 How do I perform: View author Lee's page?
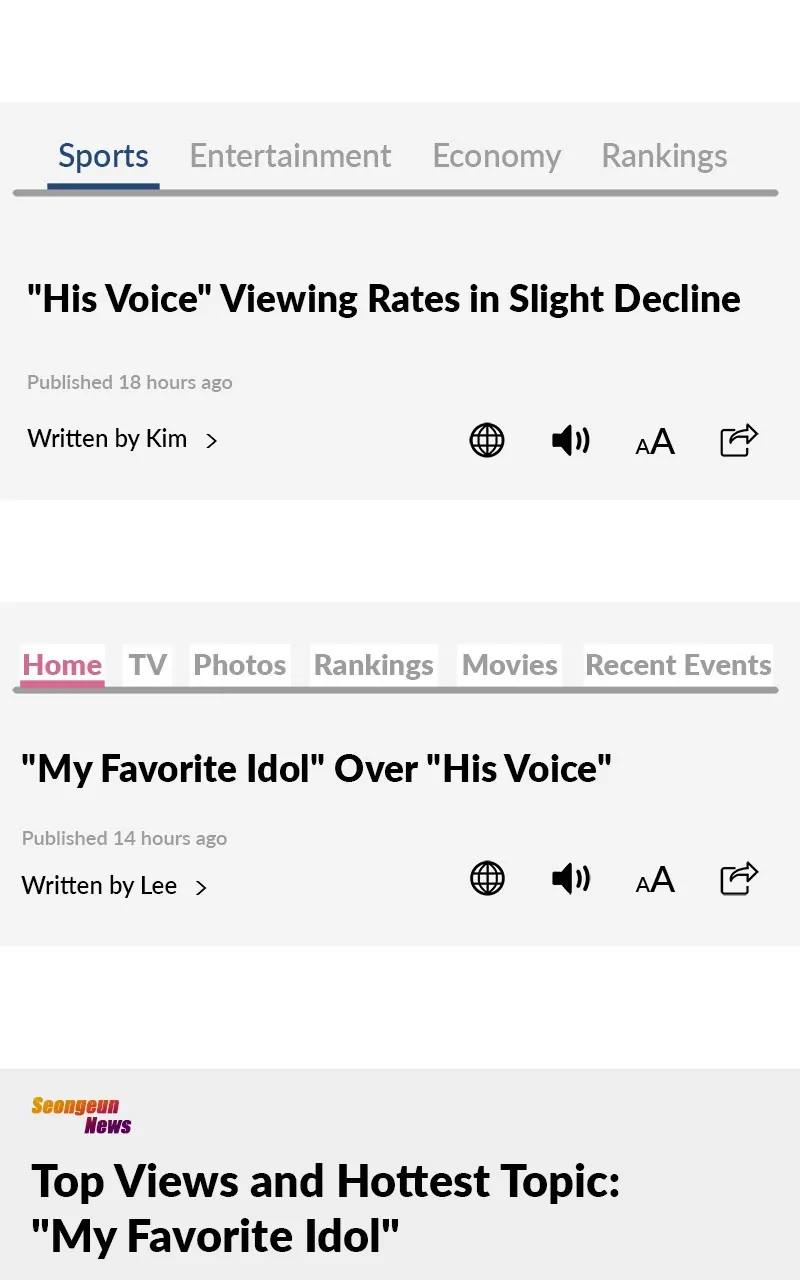tap(114, 886)
